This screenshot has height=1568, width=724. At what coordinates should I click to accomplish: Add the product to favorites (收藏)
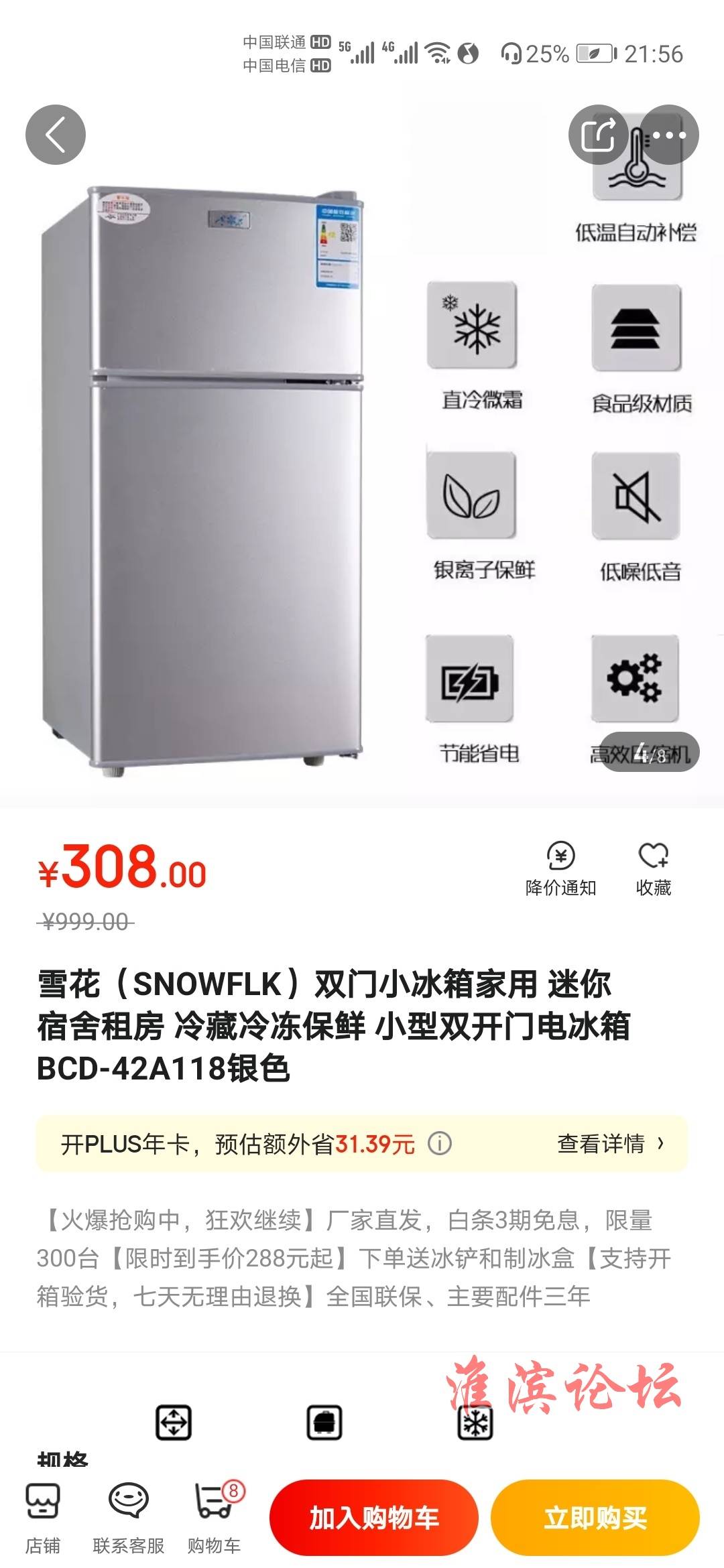(x=653, y=869)
